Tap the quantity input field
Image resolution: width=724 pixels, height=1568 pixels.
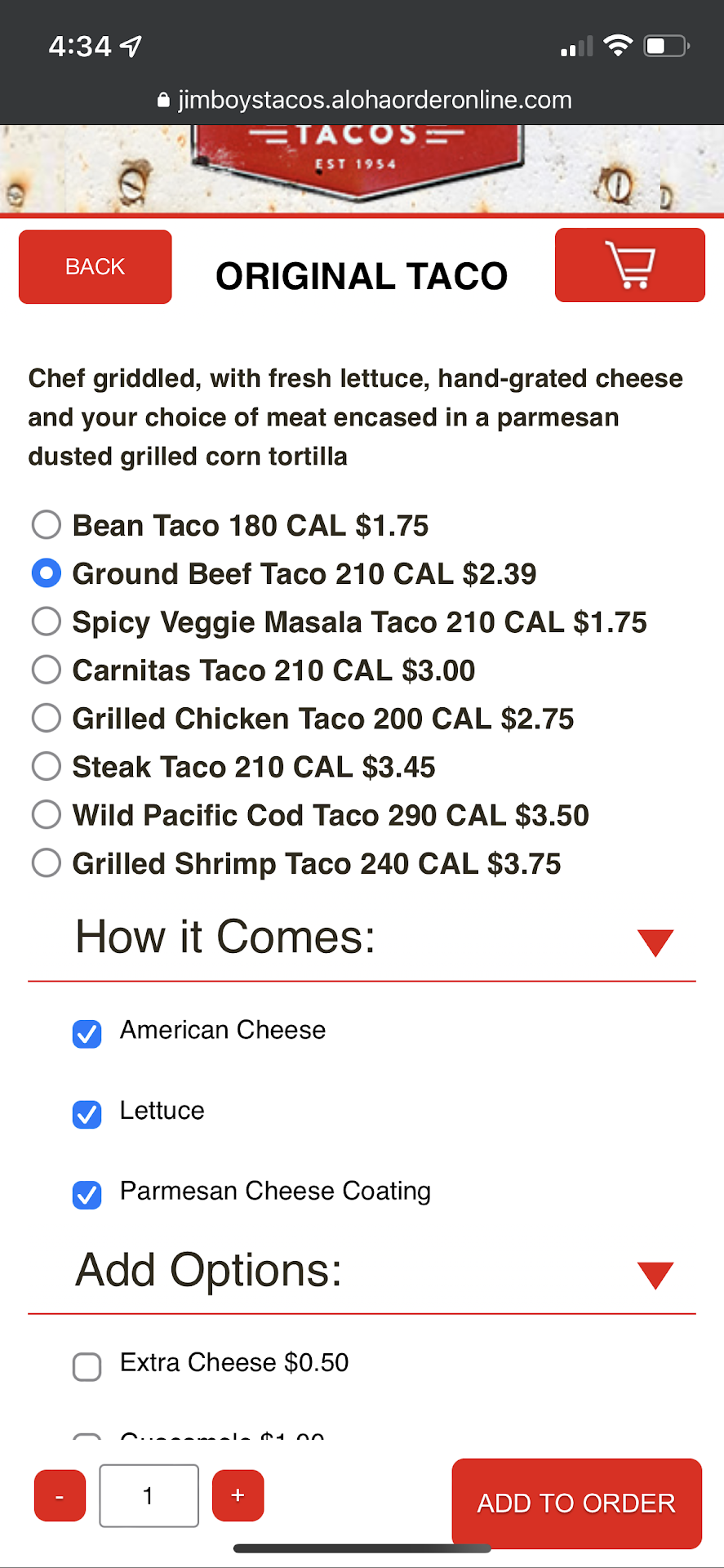149,1496
